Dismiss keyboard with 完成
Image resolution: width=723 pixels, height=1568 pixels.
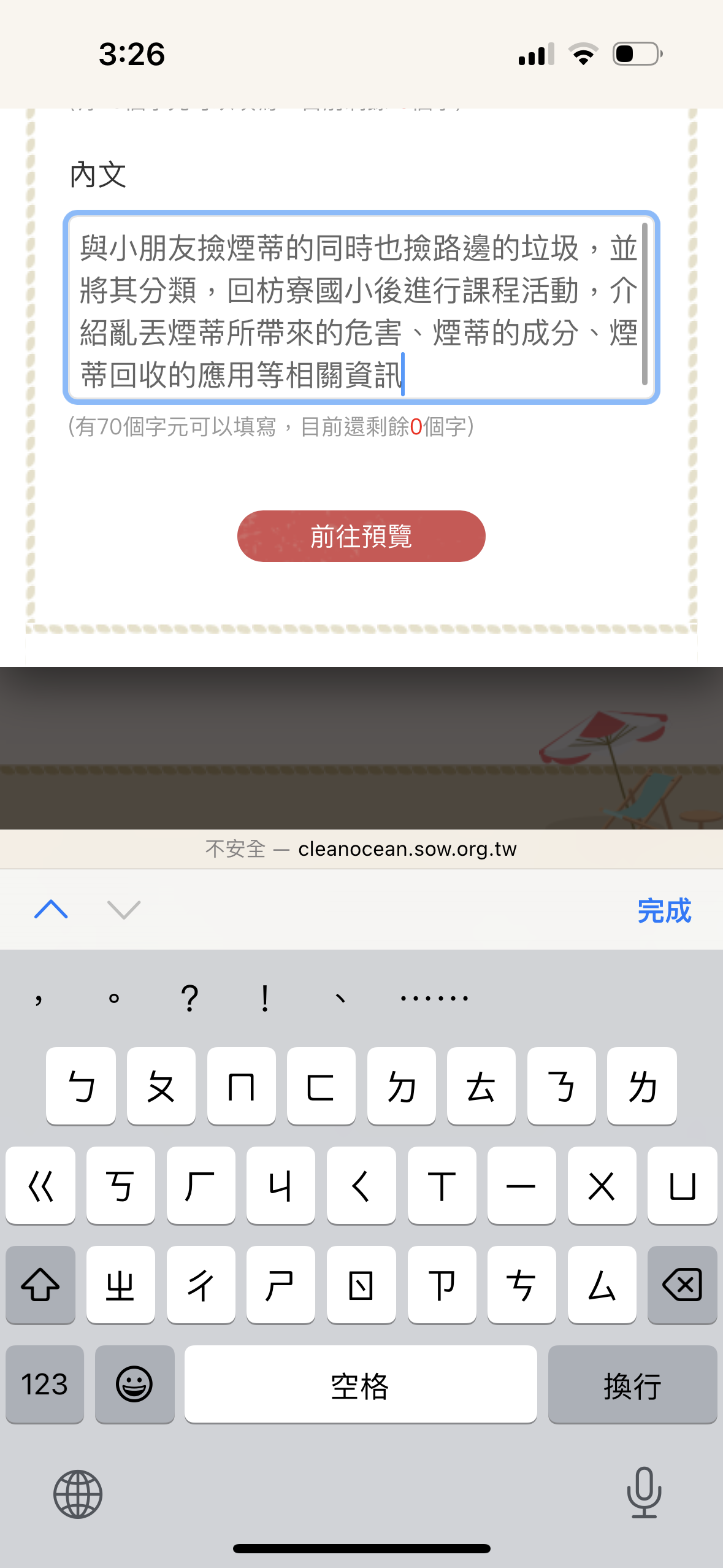(x=664, y=910)
